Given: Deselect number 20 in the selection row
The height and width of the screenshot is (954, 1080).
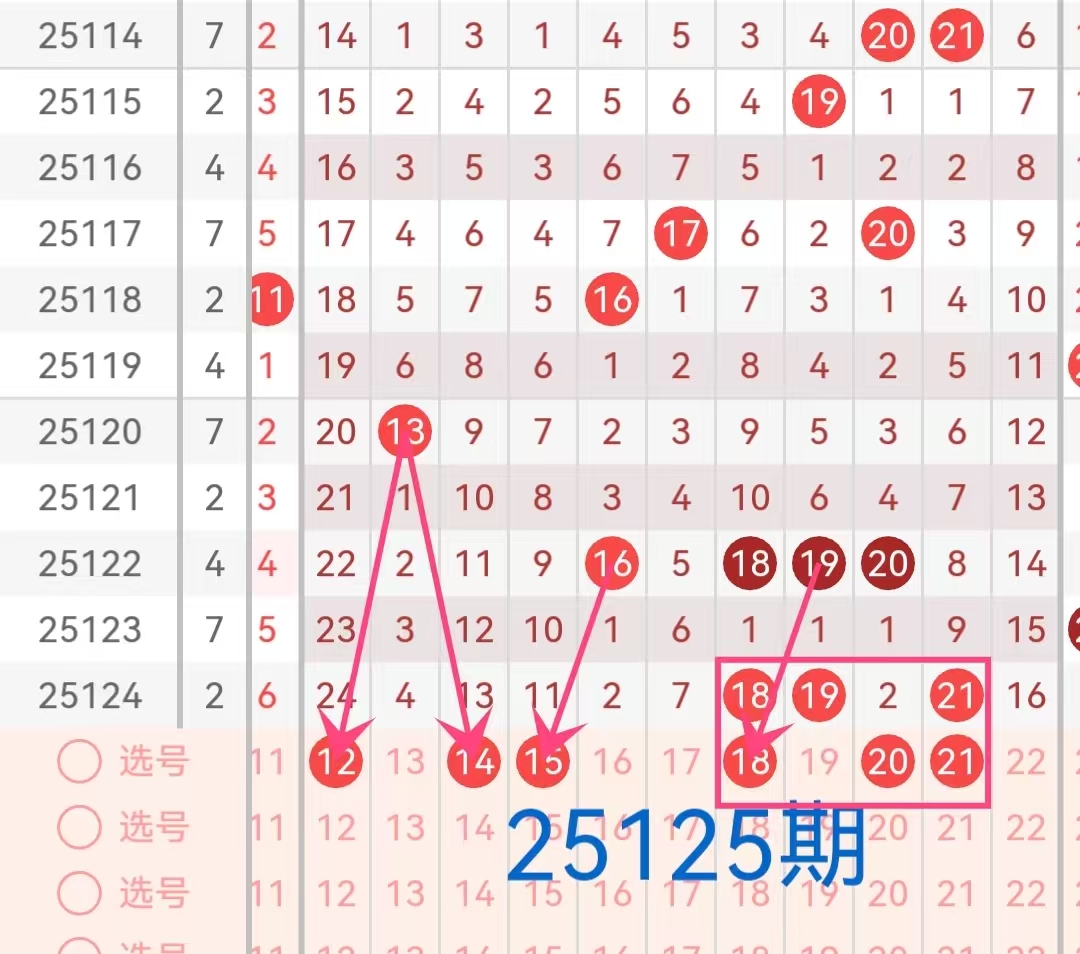Looking at the screenshot, I should [887, 763].
